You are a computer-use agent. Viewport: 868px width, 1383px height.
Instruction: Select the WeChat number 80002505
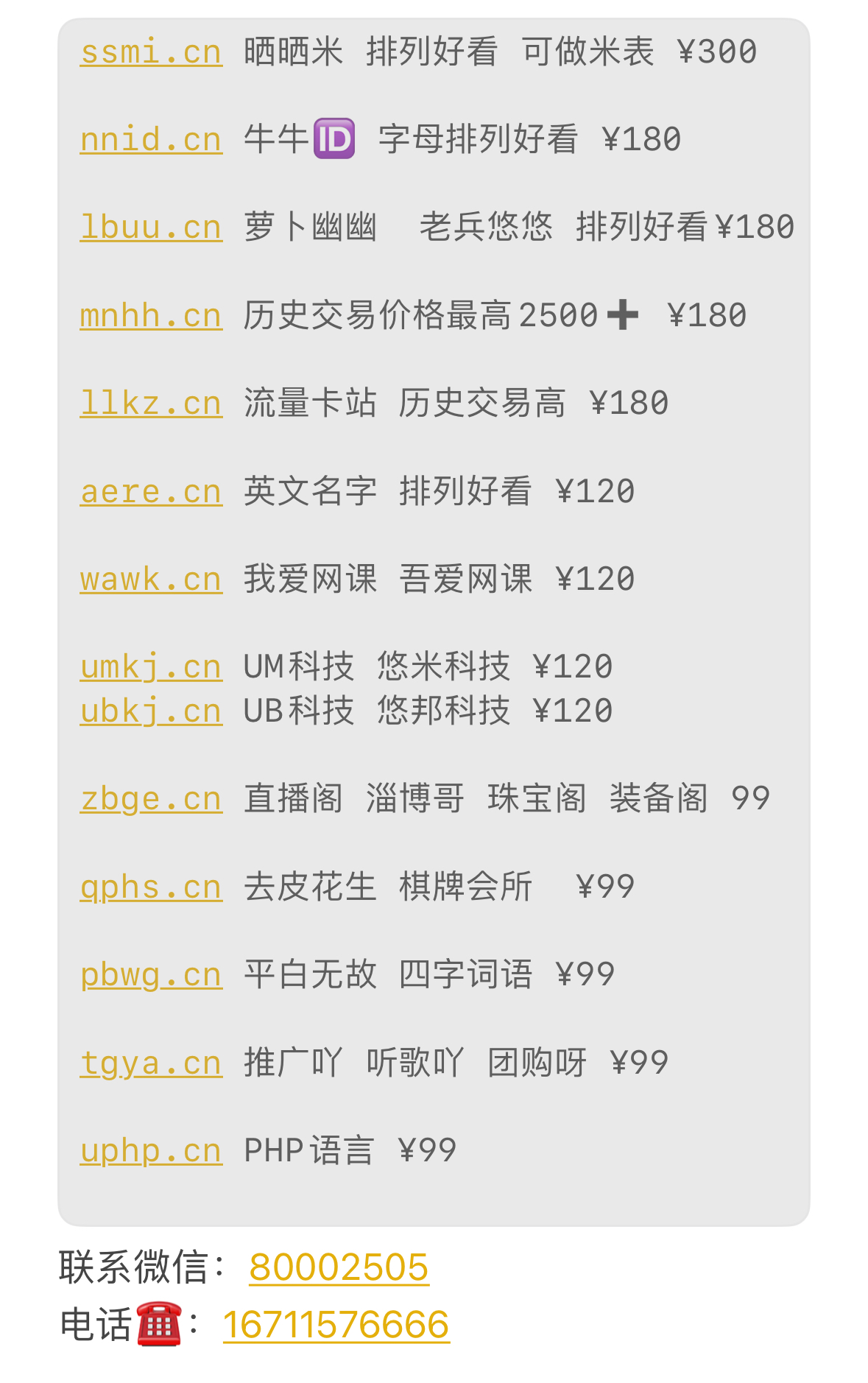click(339, 1267)
